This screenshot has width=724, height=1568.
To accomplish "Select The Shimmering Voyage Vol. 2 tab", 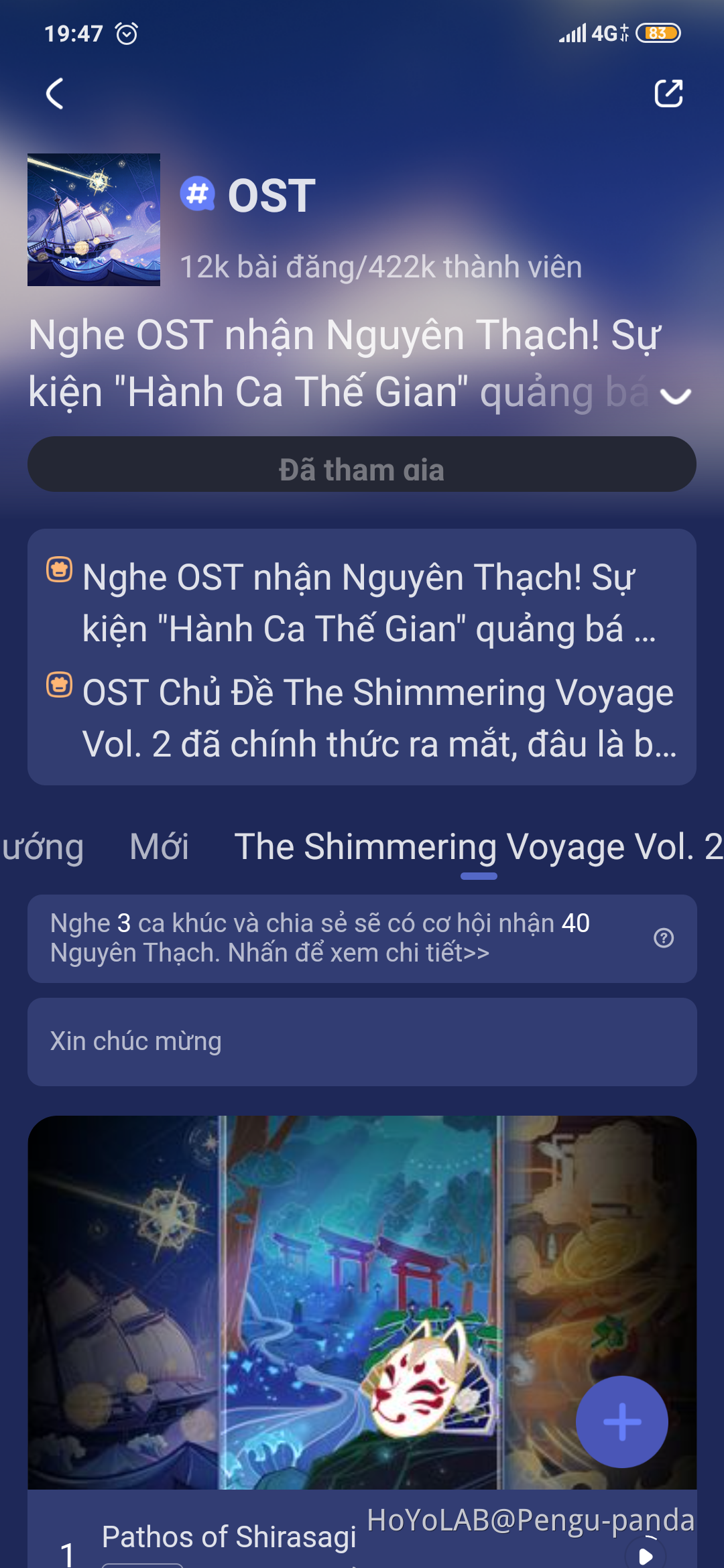I will tap(478, 847).
